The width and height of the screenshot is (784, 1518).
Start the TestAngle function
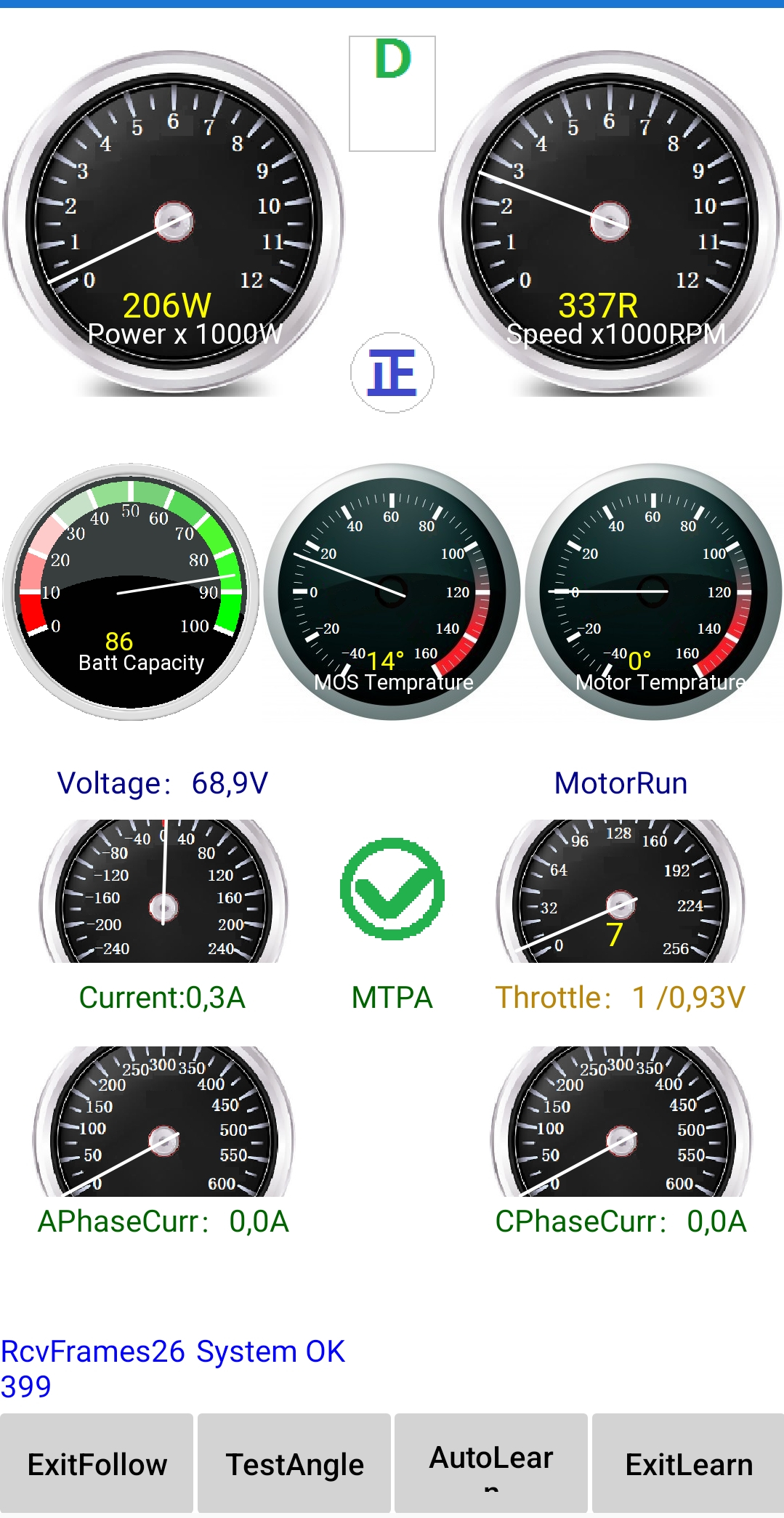tap(294, 1464)
